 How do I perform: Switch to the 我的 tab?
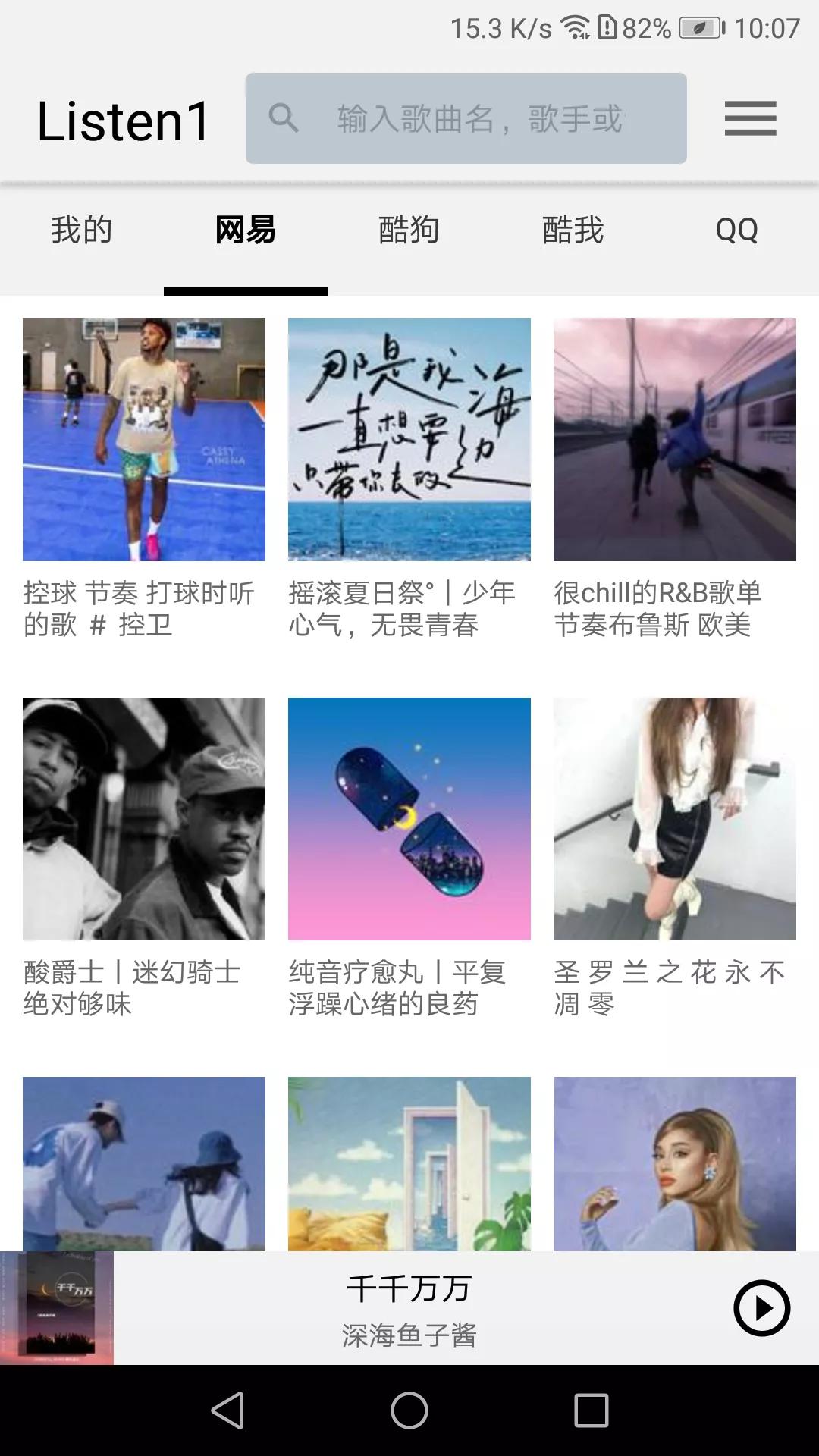click(x=80, y=230)
